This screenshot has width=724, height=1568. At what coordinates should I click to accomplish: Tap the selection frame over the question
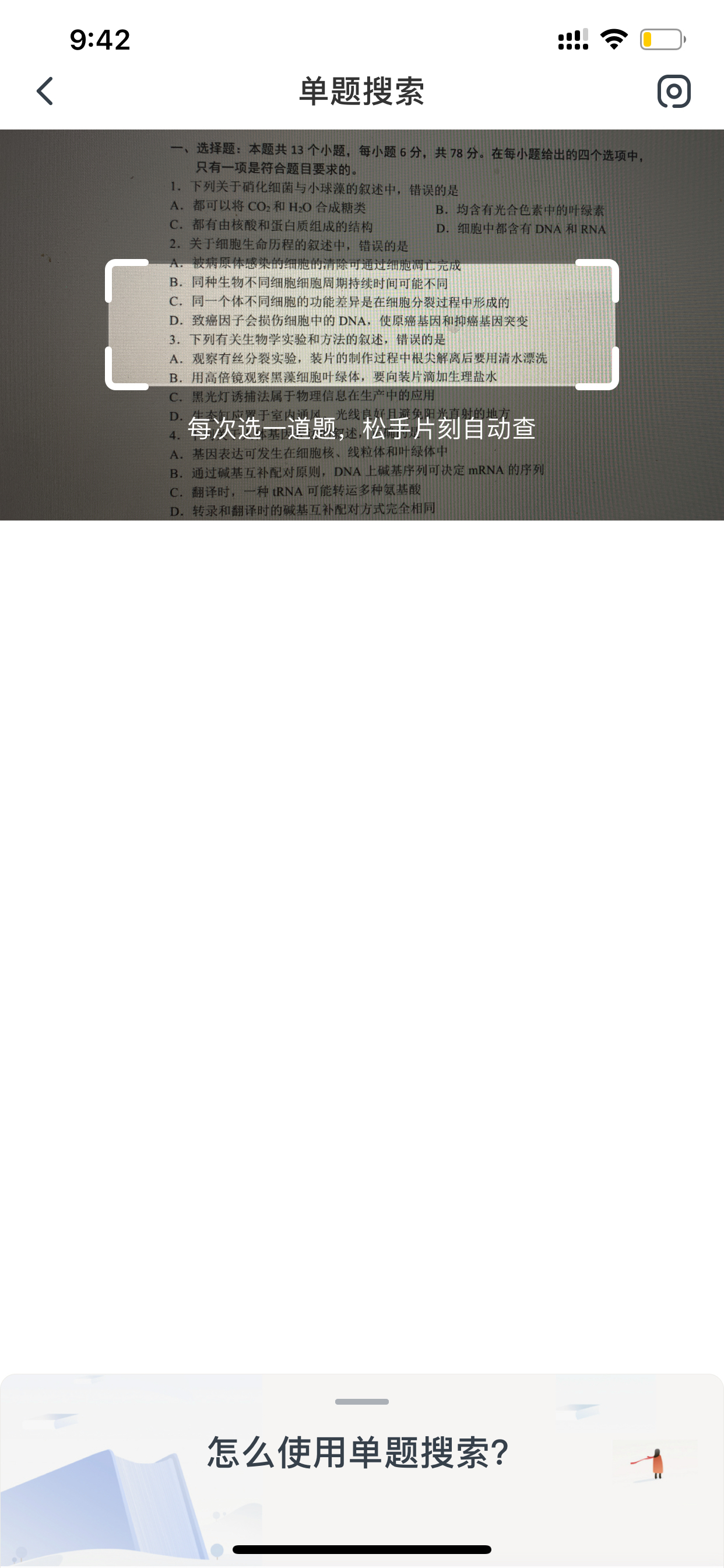click(361, 324)
